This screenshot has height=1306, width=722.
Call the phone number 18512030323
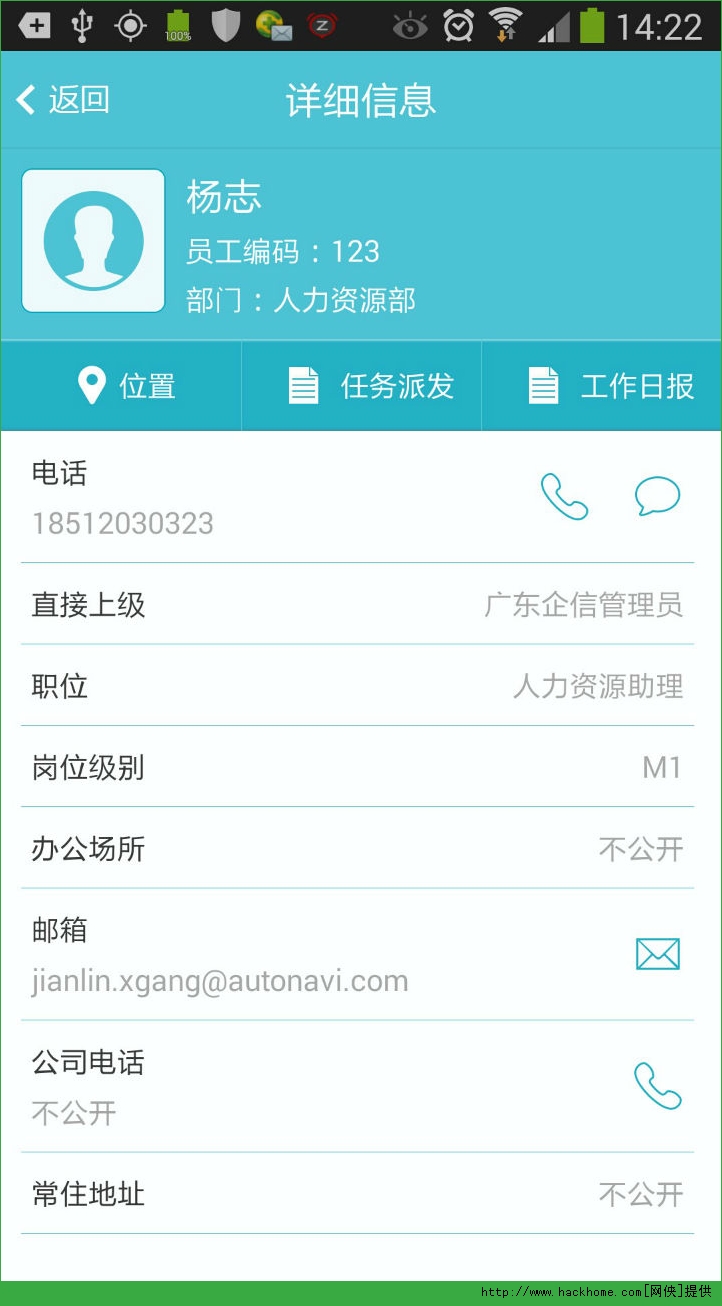[564, 497]
